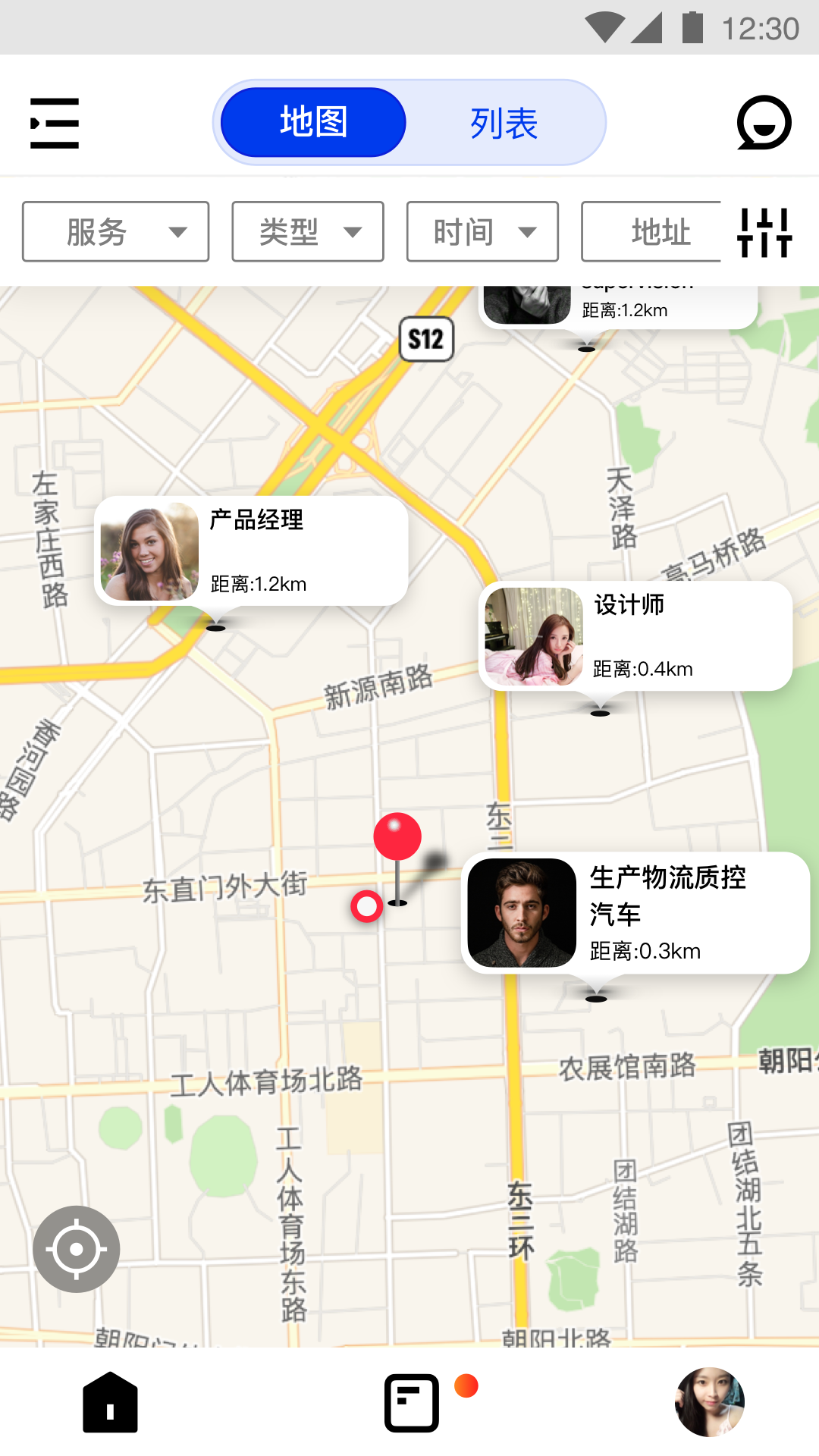Expand the 类型 dropdown filter
Image resolution: width=819 pixels, height=1456 pixels.
308,232
